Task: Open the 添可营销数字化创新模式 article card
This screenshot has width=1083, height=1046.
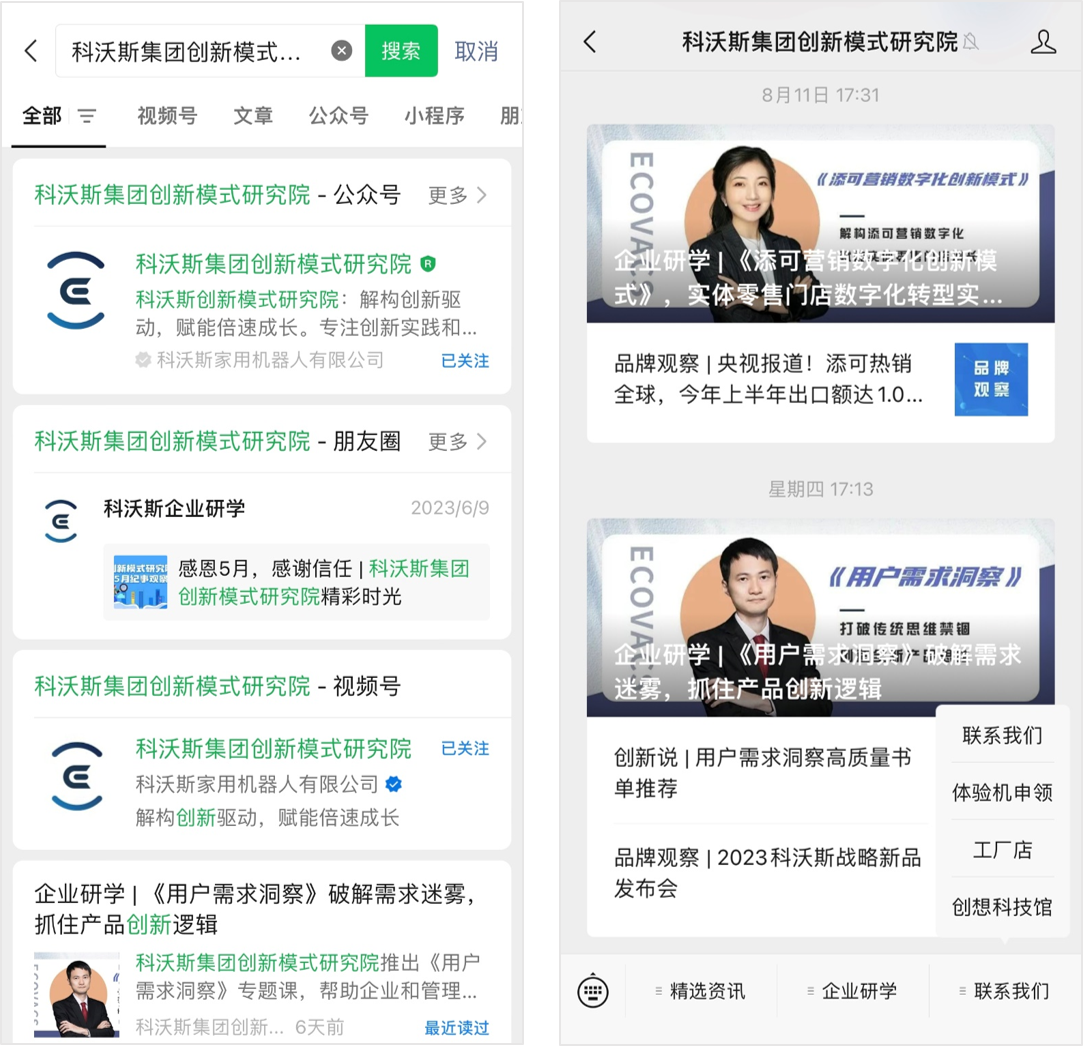Action: [x=820, y=224]
